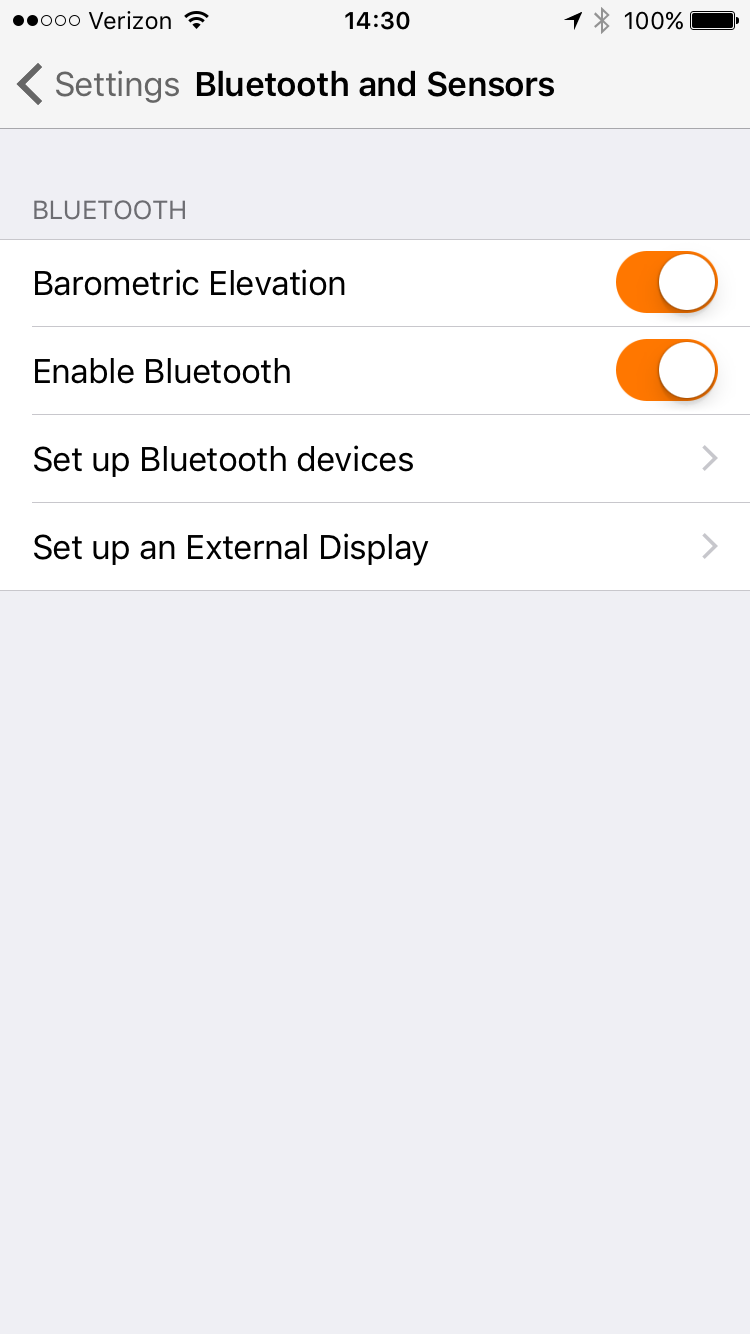Open Set up an External Display
The width and height of the screenshot is (750, 1334).
click(x=375, y=547)
